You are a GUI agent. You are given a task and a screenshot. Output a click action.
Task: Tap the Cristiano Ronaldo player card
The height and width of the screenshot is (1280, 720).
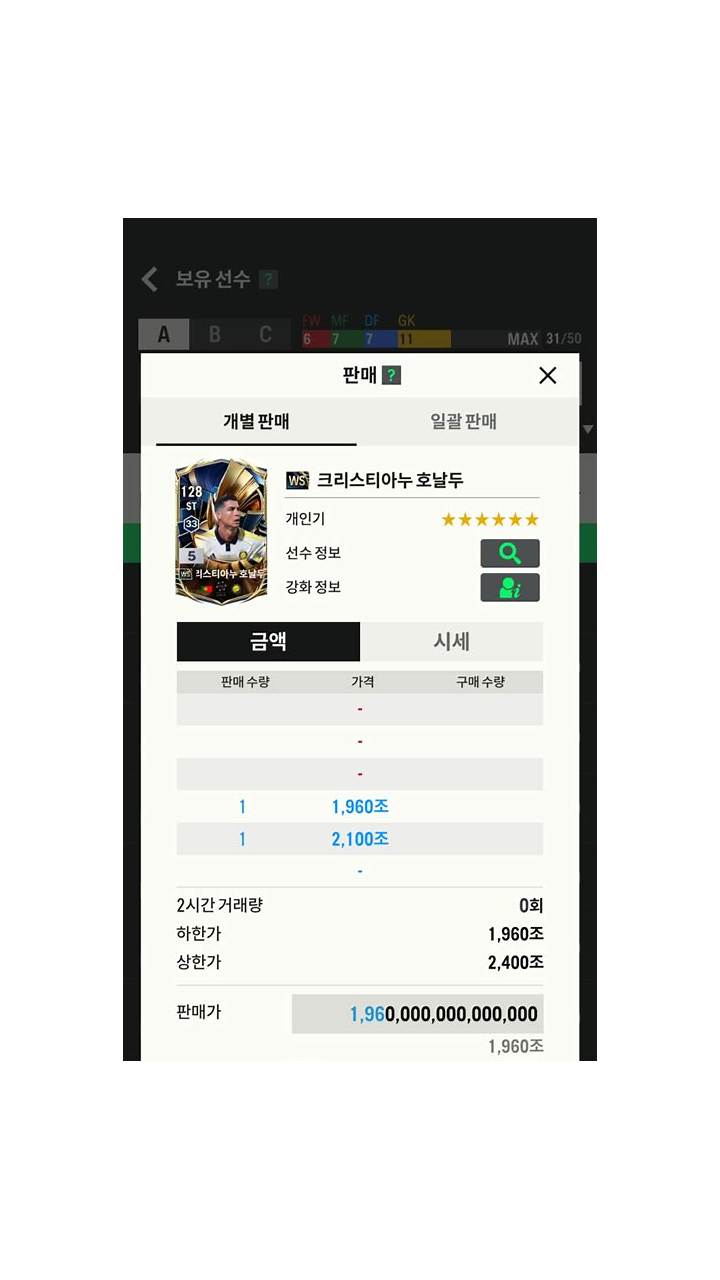coord(221,530)
